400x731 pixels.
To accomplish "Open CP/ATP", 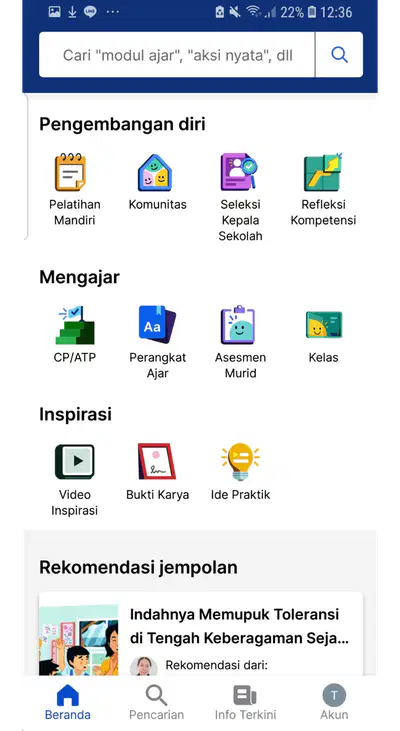I will coord(75,335).
